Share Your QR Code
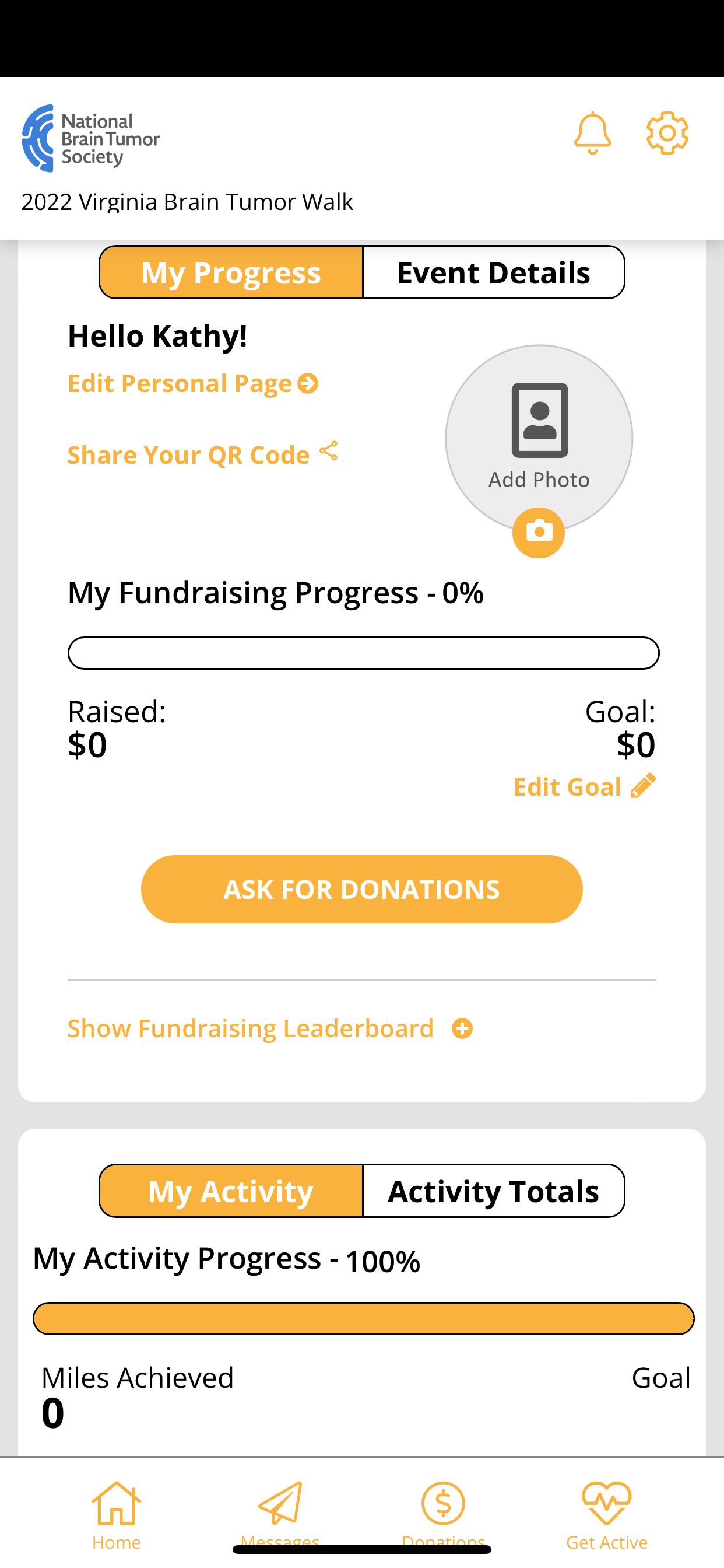 click(203, 454)
